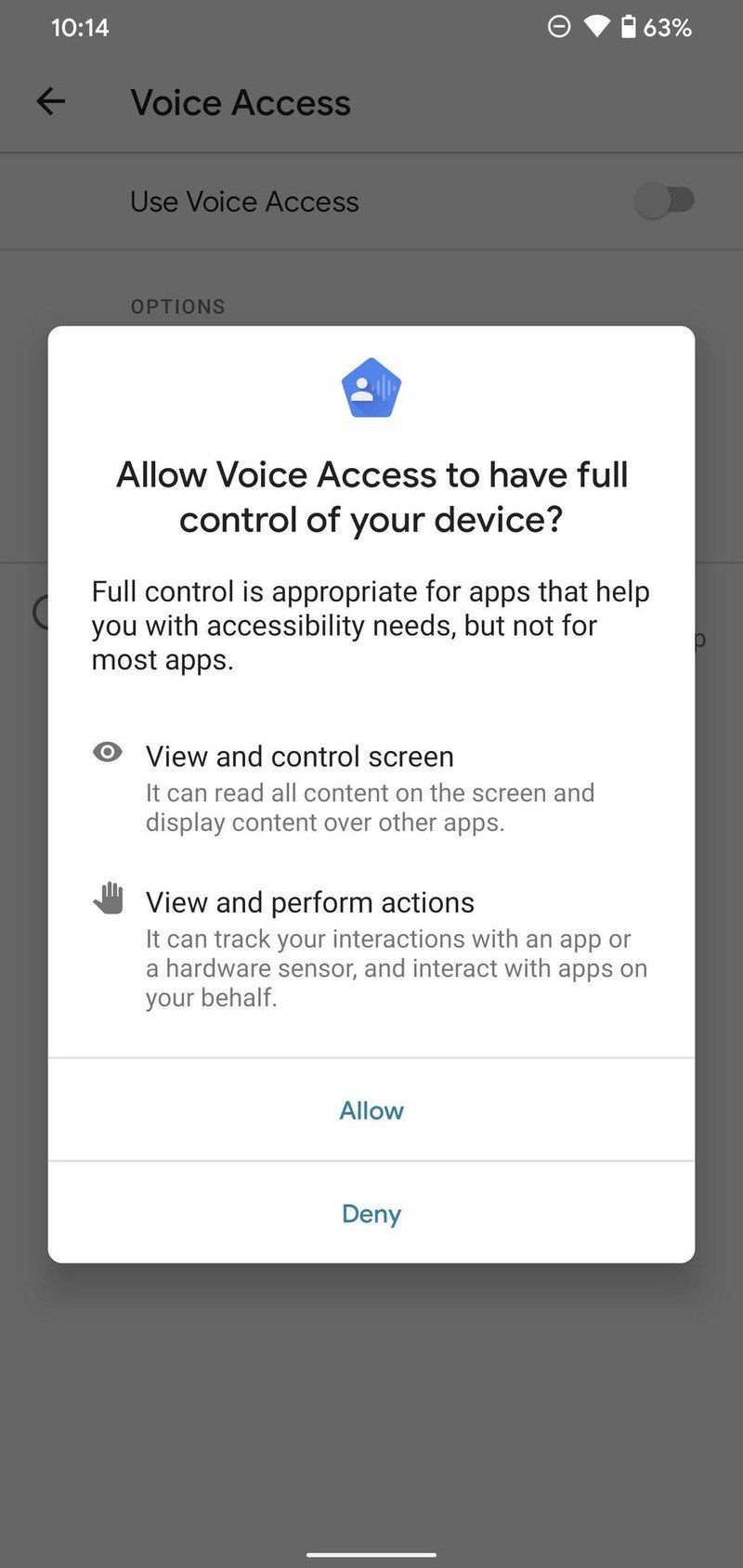743x1568 pixels.
Task: Click the Do Not Disturb status icon
Action: [x=558, y=28]
